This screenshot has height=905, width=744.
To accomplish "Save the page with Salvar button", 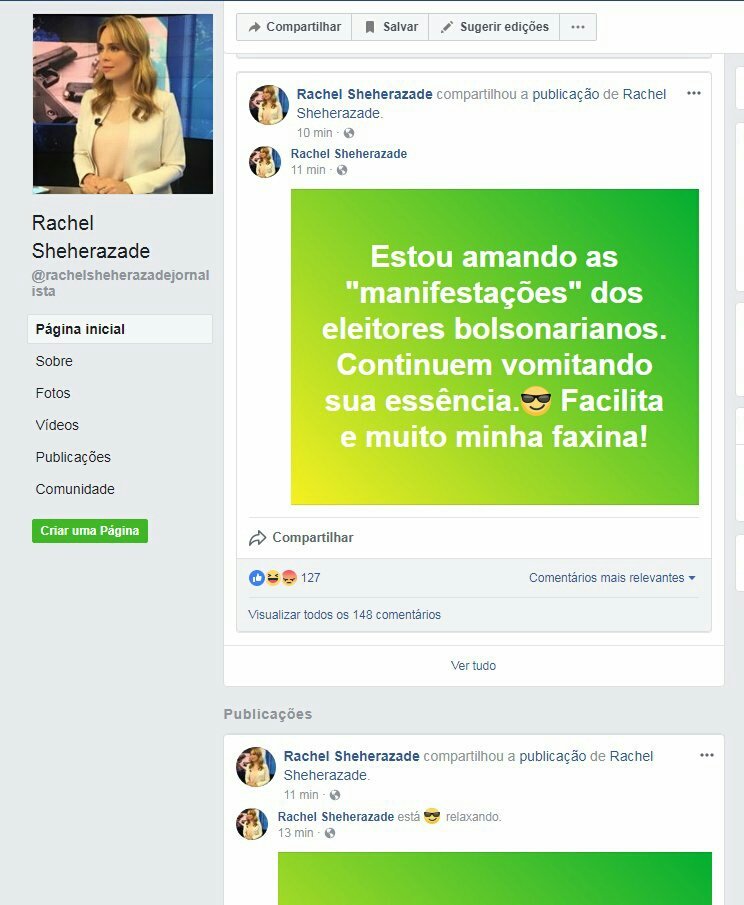I will pyautogui.click(x=390, y=27).
